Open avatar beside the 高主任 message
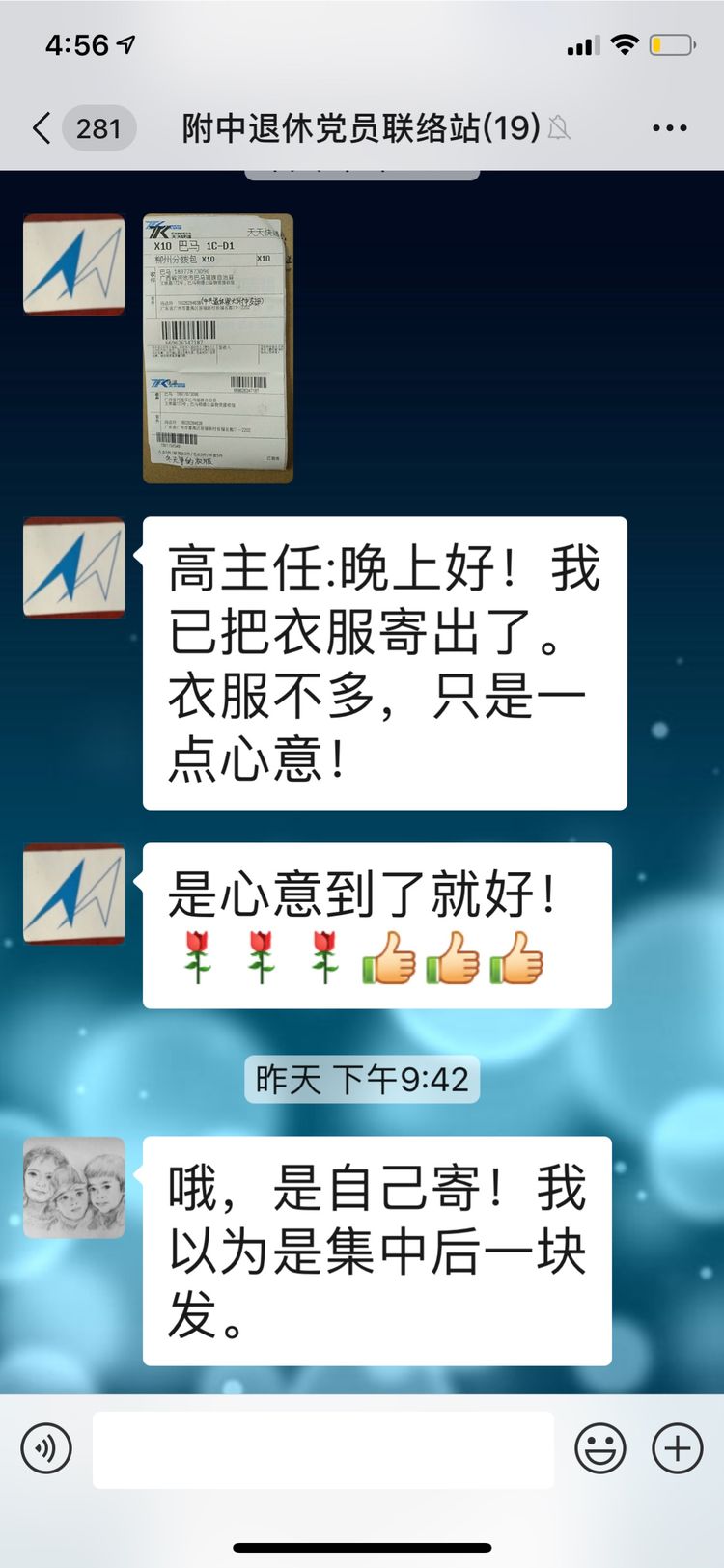 [x=74, y=567]
